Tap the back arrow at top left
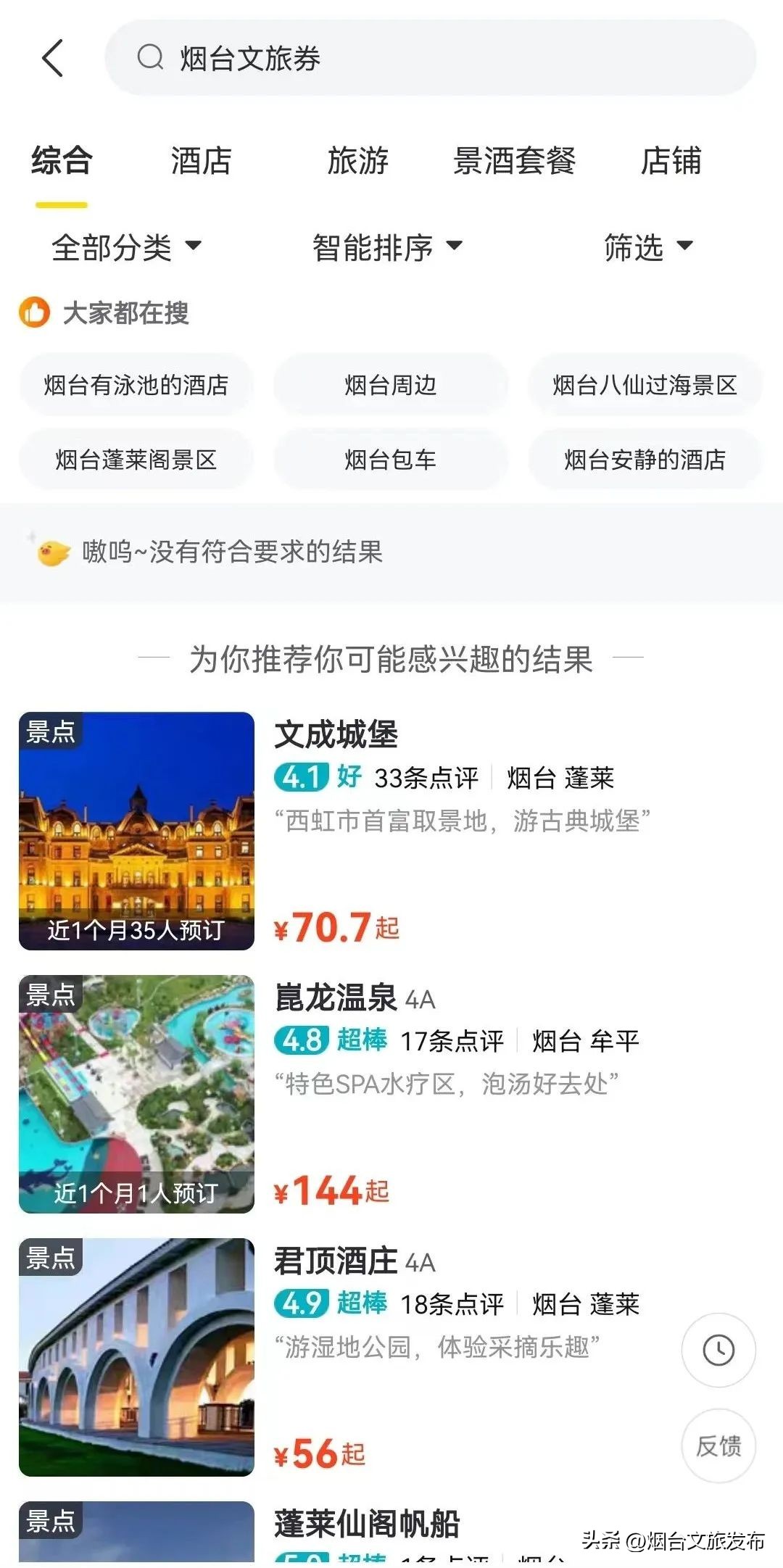 [51, 57]
